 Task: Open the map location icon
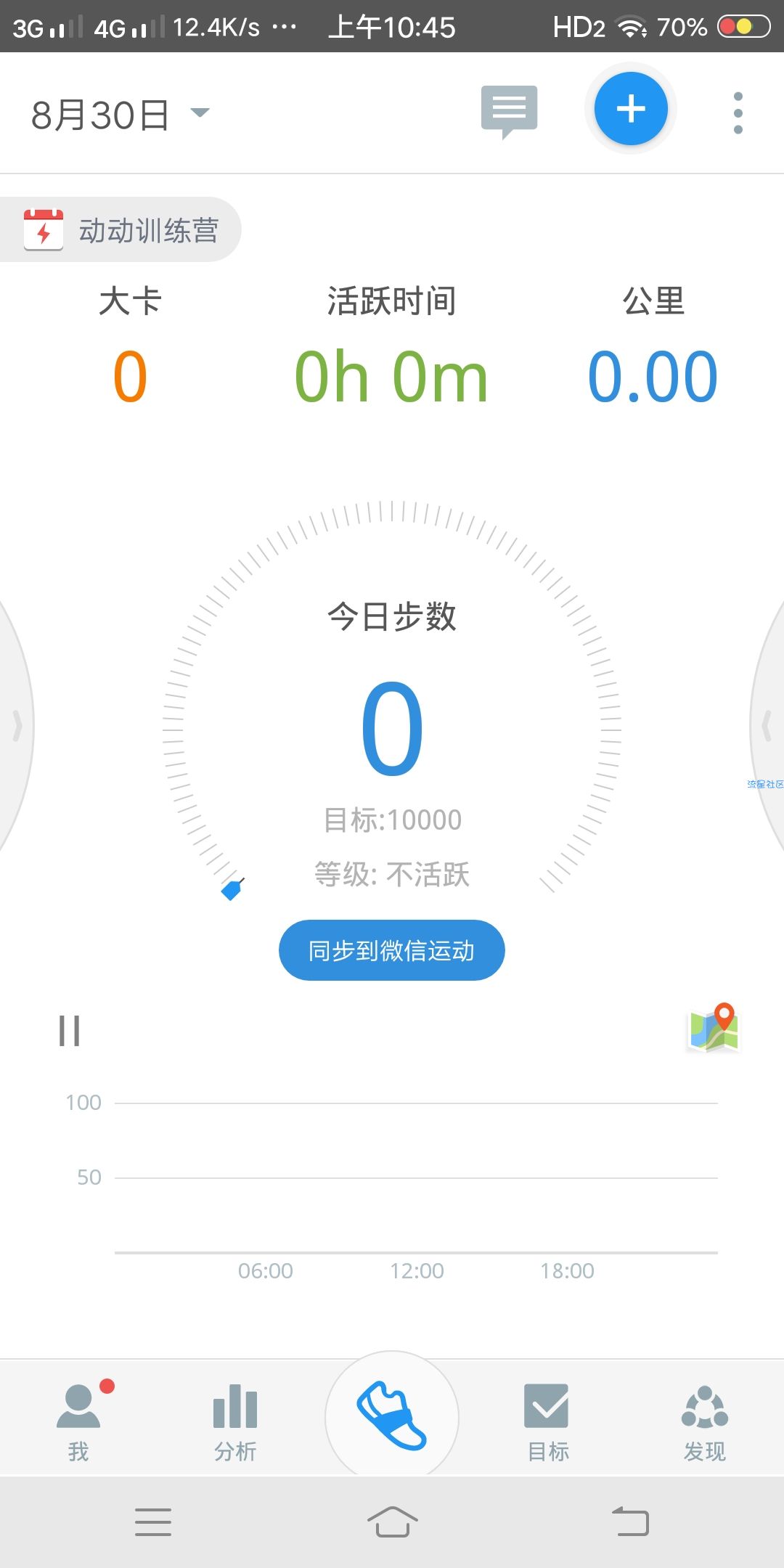713,1028
